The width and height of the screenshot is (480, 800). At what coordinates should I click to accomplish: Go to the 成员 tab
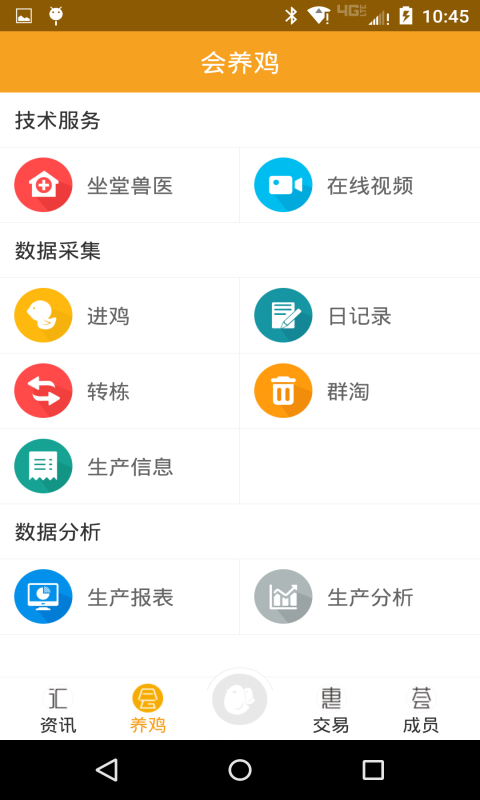coord(421,710)
